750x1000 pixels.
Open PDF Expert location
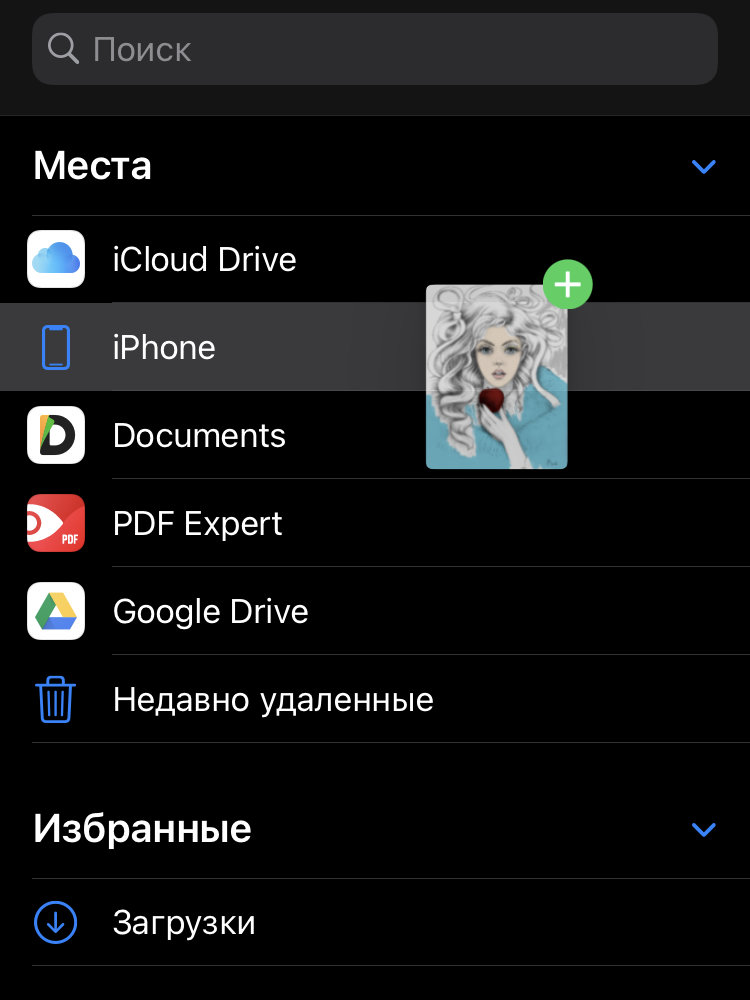(198, 524)
